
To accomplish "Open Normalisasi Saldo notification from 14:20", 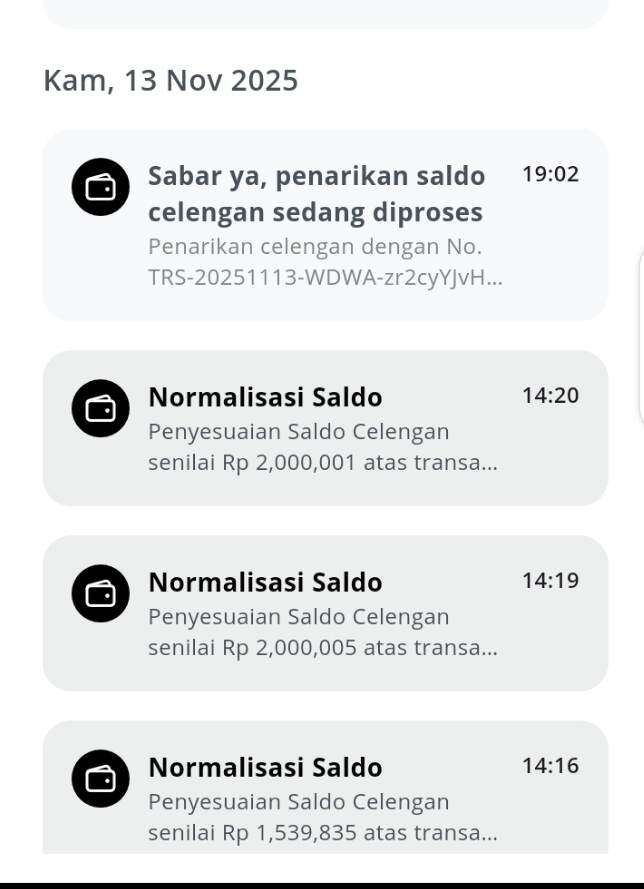I will [x=325, y=428].
